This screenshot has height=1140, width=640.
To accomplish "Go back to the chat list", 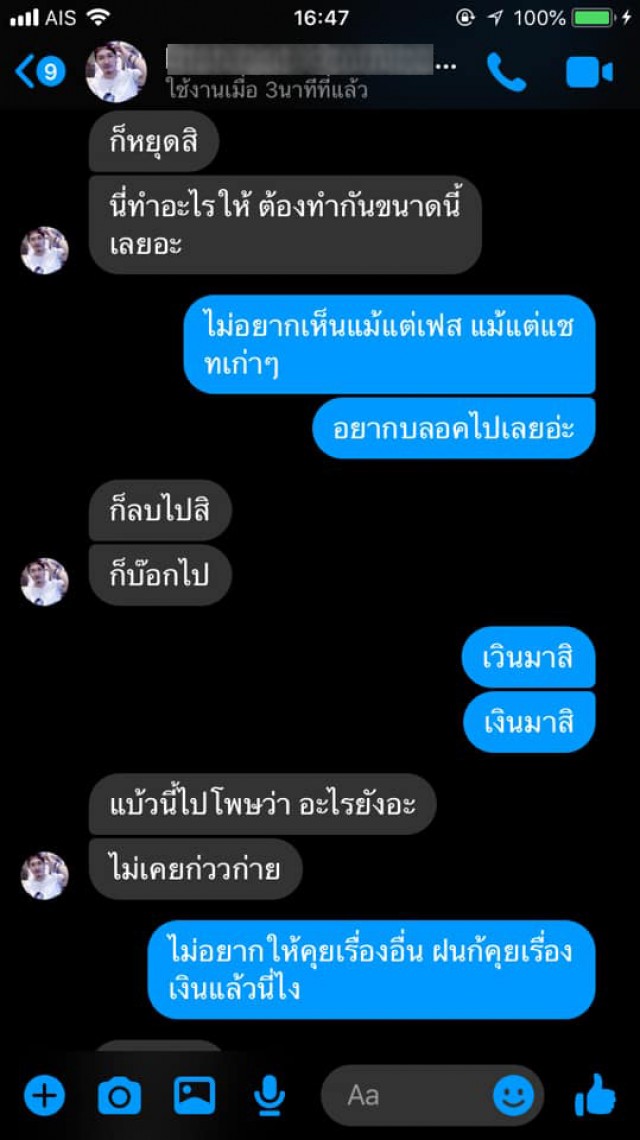I will (x=40, y=71).
